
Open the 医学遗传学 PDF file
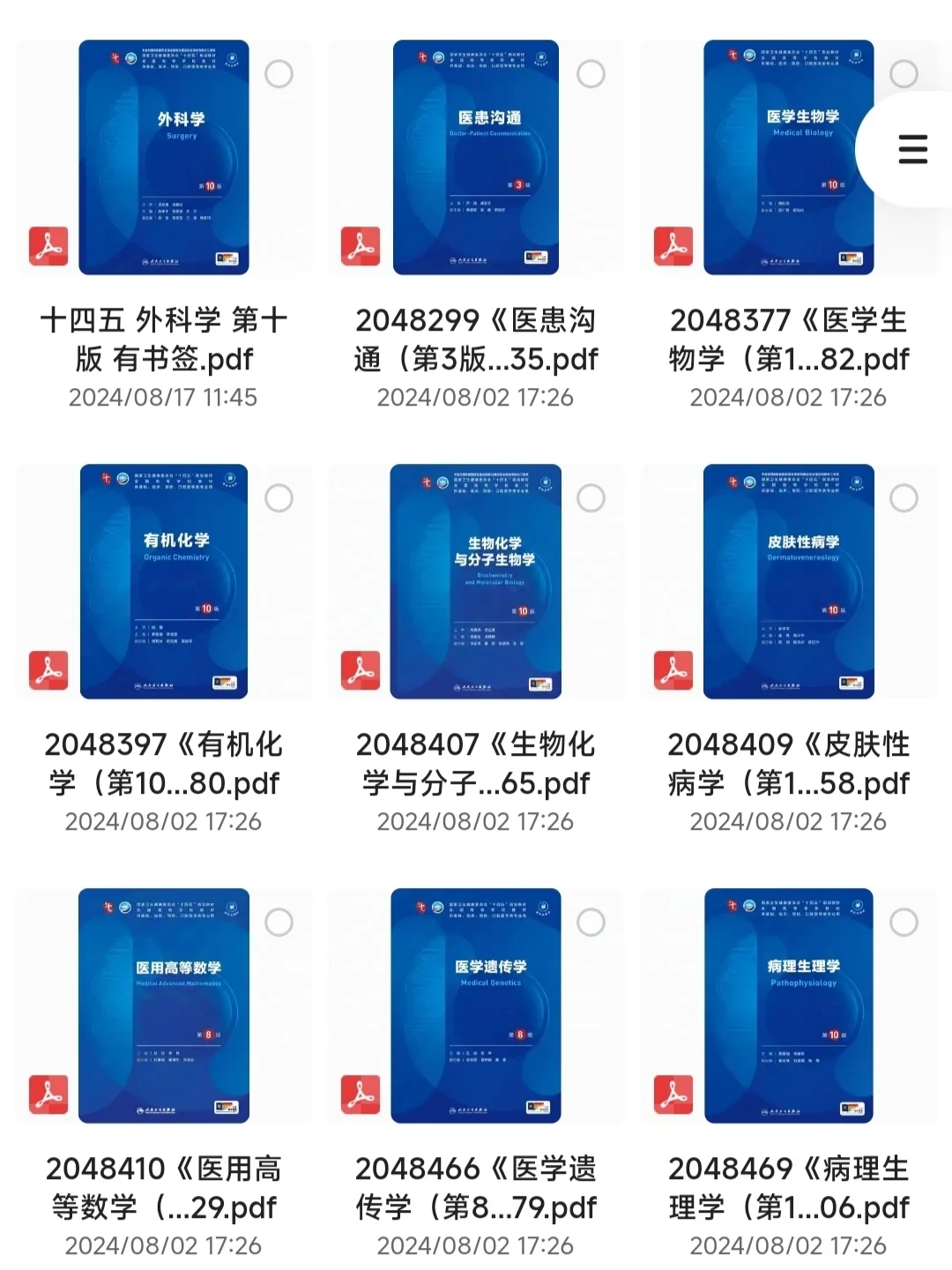pyautogui.click(x=476, y=1006)
